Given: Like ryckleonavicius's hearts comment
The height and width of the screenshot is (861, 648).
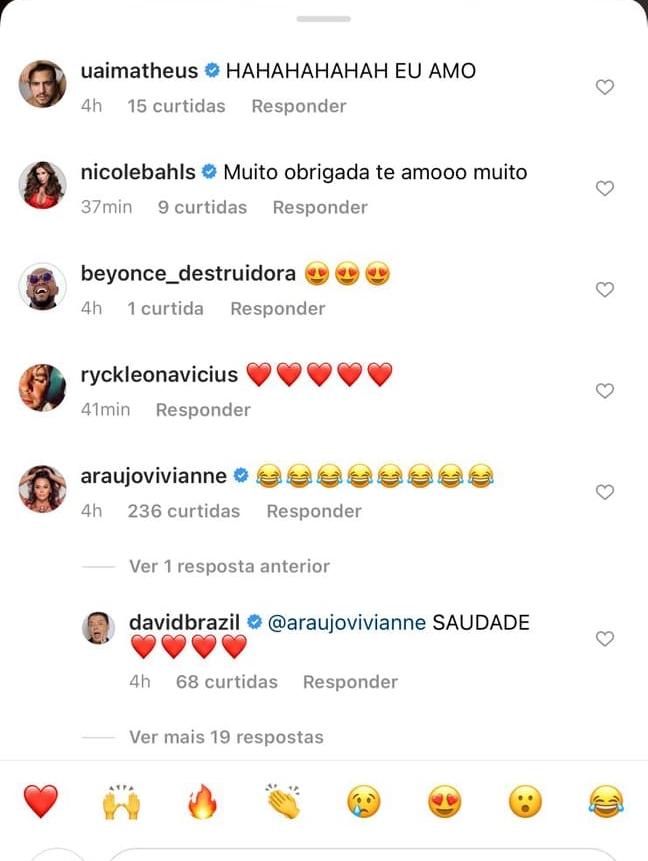Looking at the screenshot, I should point(604,391).
